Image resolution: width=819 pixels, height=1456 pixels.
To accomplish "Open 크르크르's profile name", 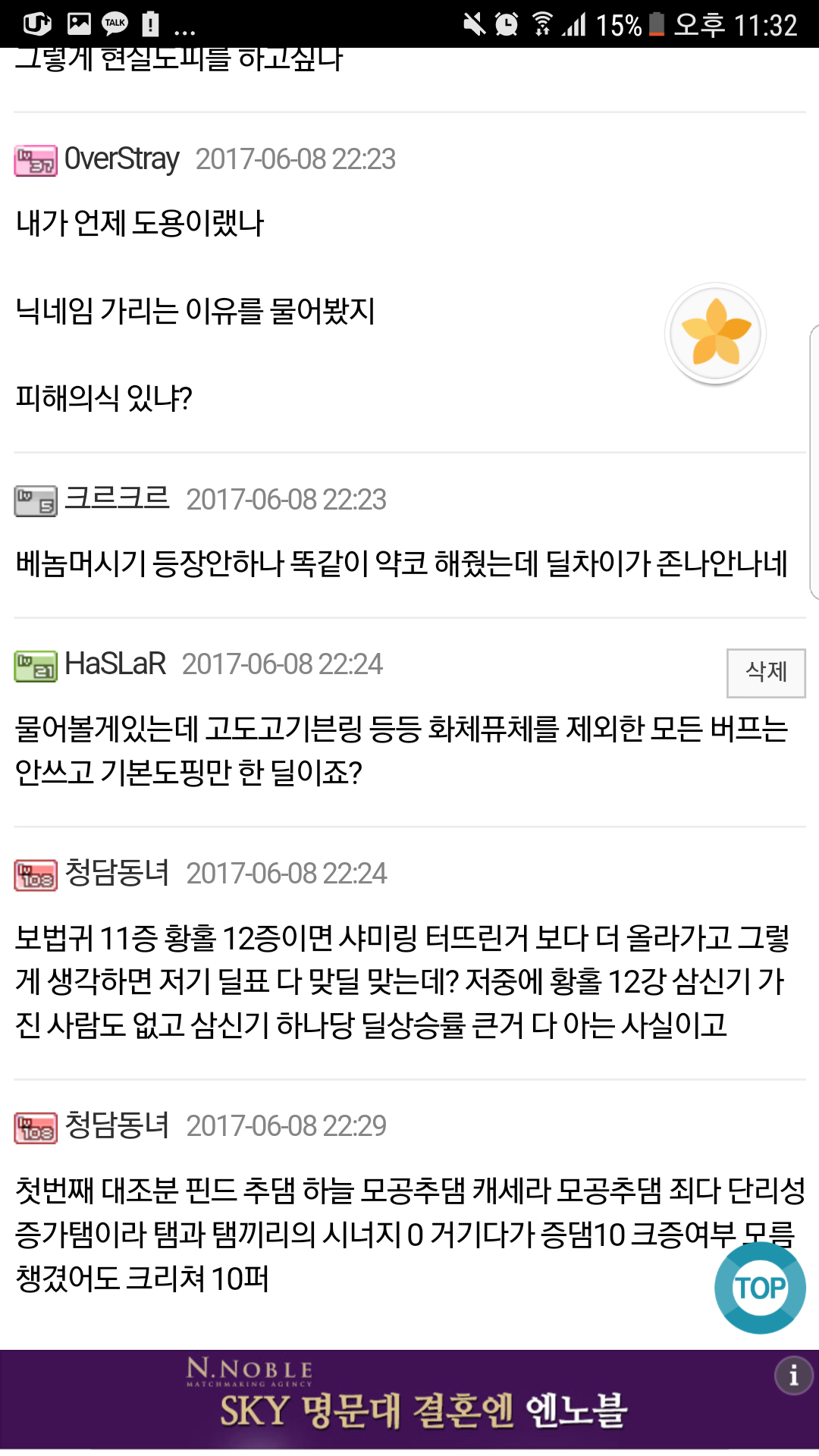I will (117, 499).
